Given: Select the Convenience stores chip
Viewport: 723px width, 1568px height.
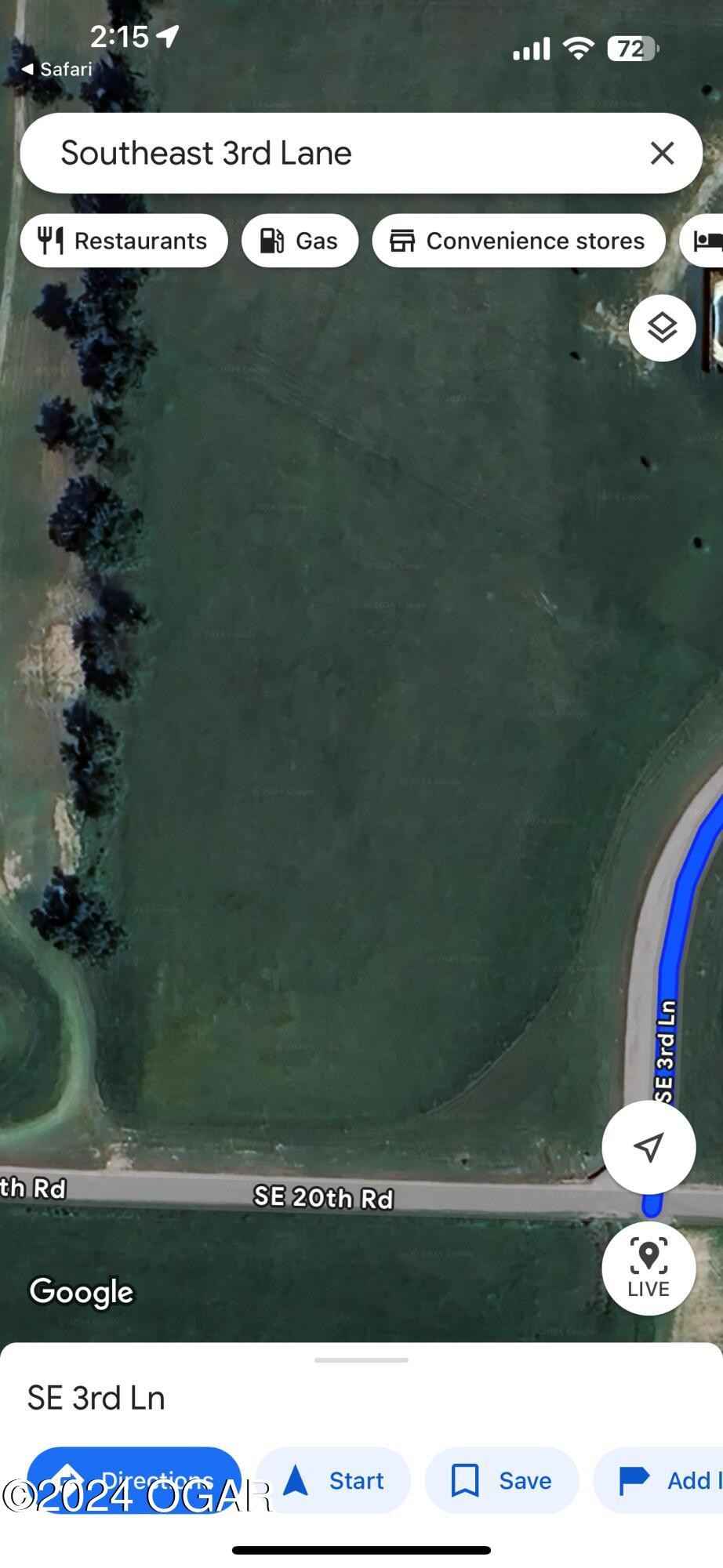Looking at the screenshot, I should point(518,241).
